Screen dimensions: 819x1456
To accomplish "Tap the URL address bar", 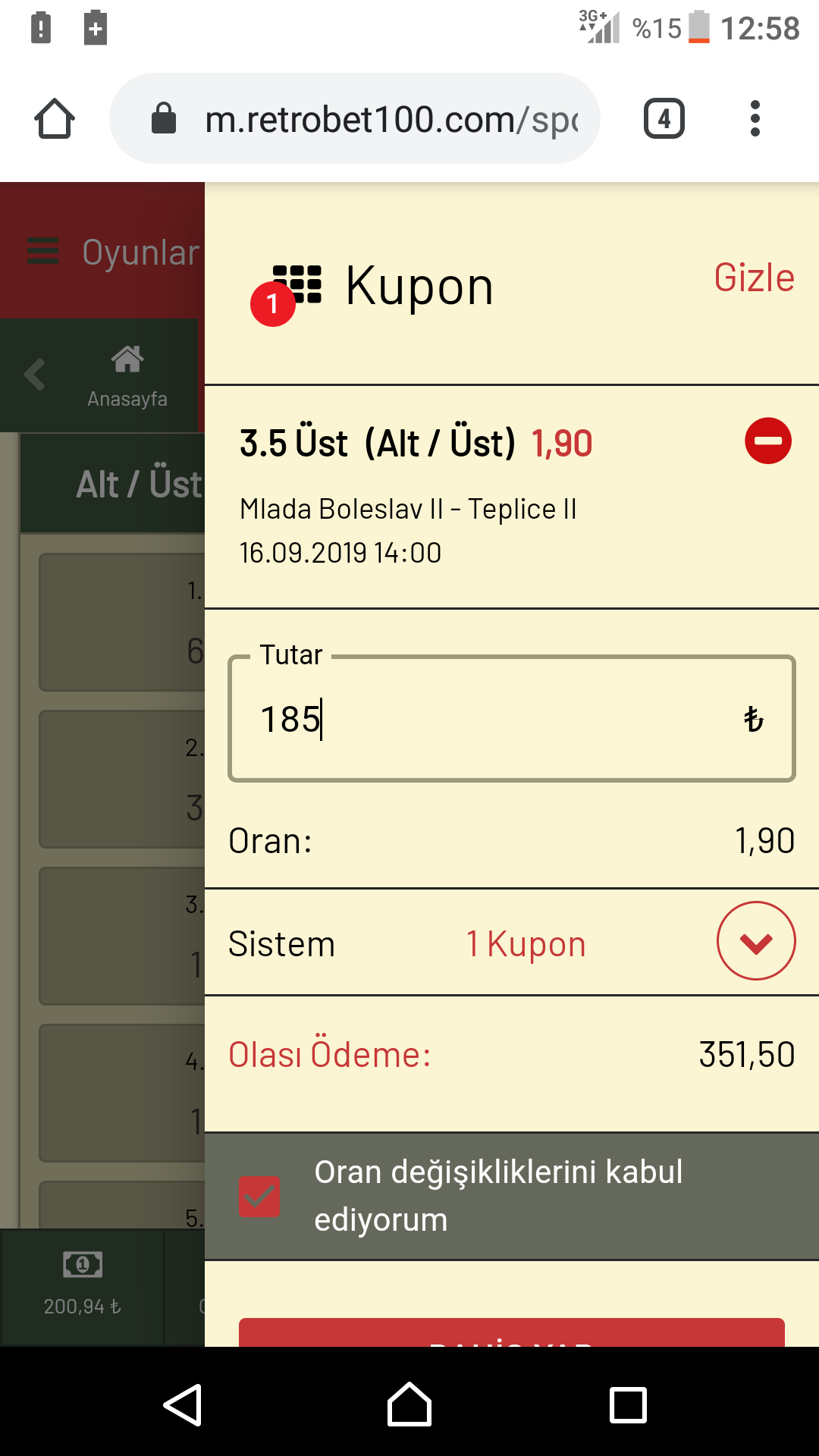I will 355,119.
